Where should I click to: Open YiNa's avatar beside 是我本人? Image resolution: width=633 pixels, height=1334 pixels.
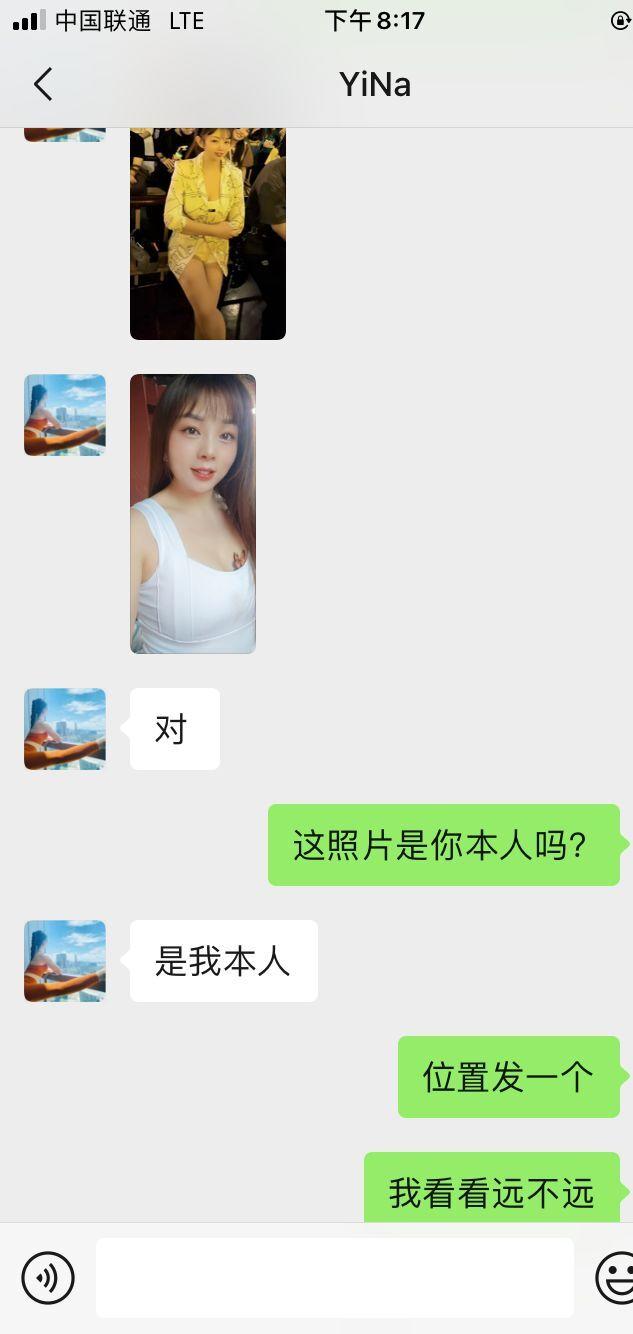click(65, 961)
